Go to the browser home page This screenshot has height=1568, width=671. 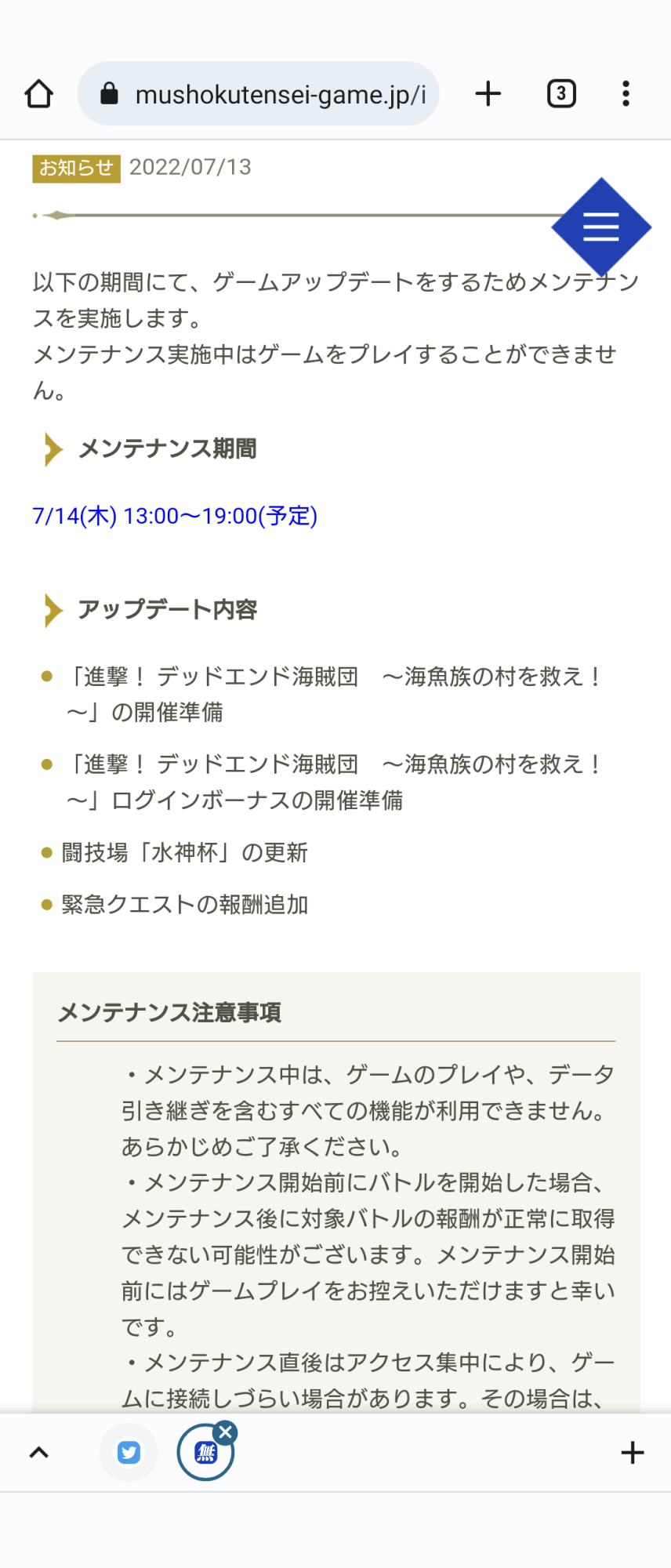[38, 94]
